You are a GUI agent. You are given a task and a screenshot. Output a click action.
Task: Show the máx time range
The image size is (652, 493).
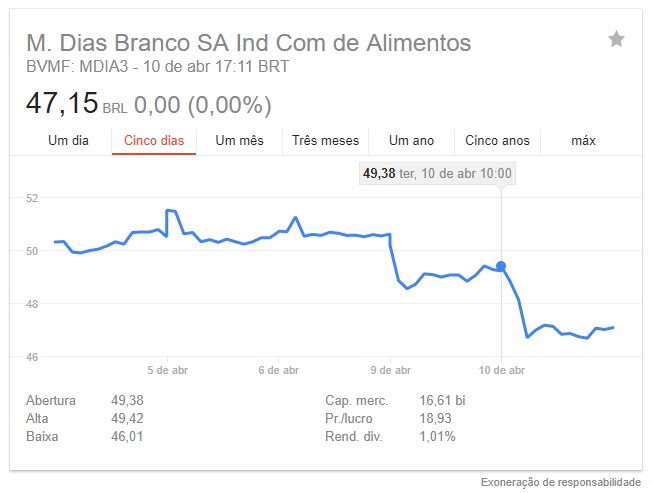[x=583, y=141]
